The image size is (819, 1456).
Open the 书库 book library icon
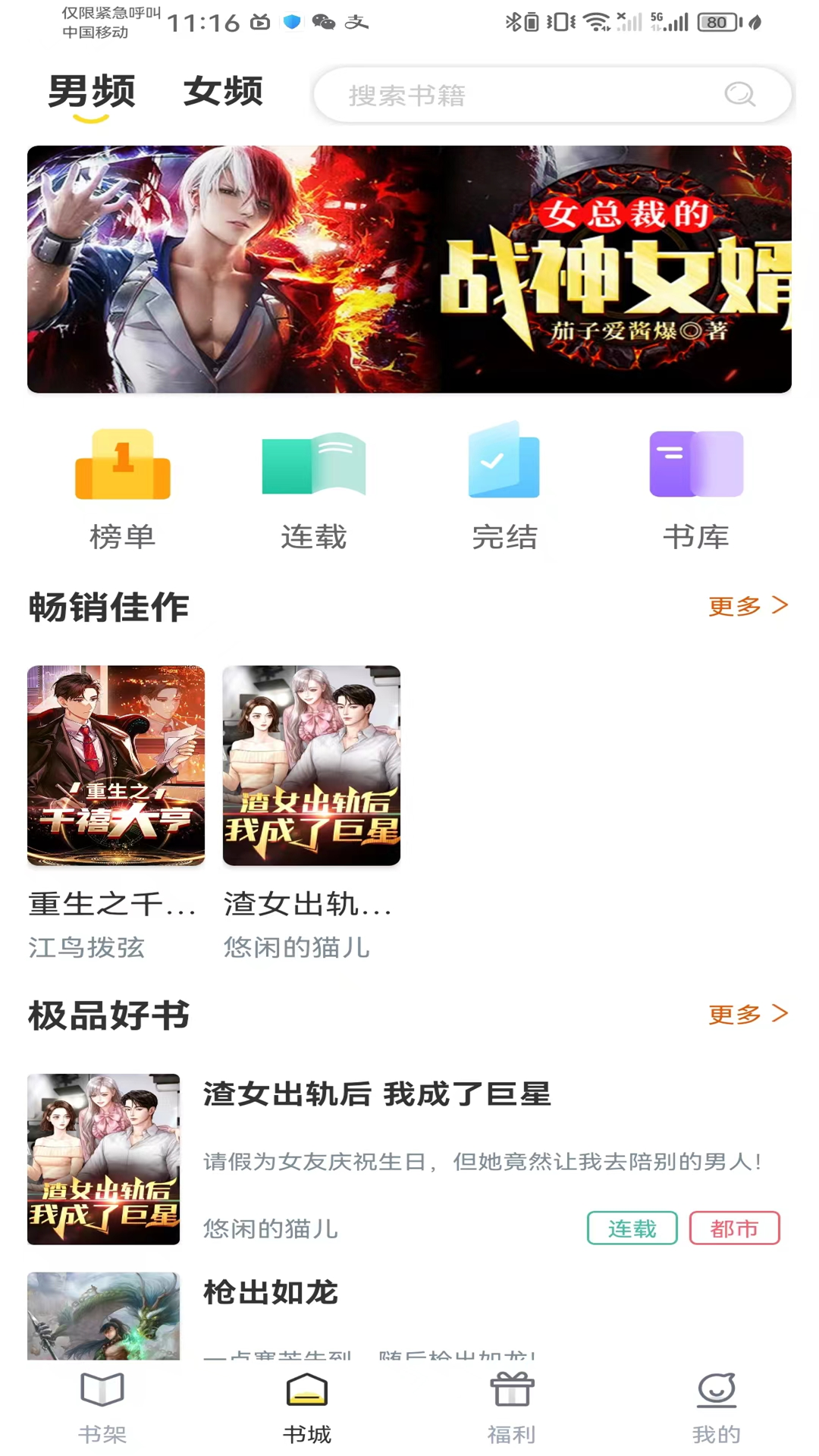tap(696, 485)
